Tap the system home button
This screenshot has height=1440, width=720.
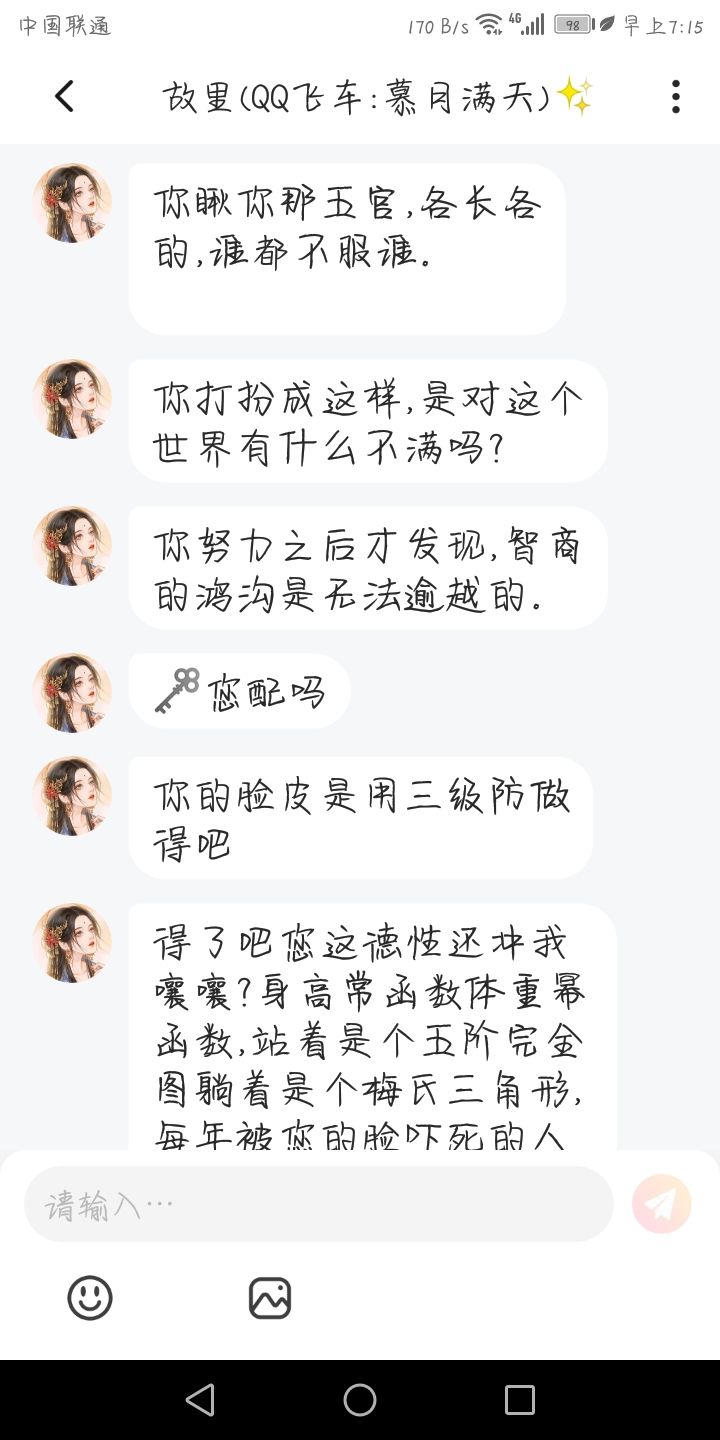point(360,1400)
